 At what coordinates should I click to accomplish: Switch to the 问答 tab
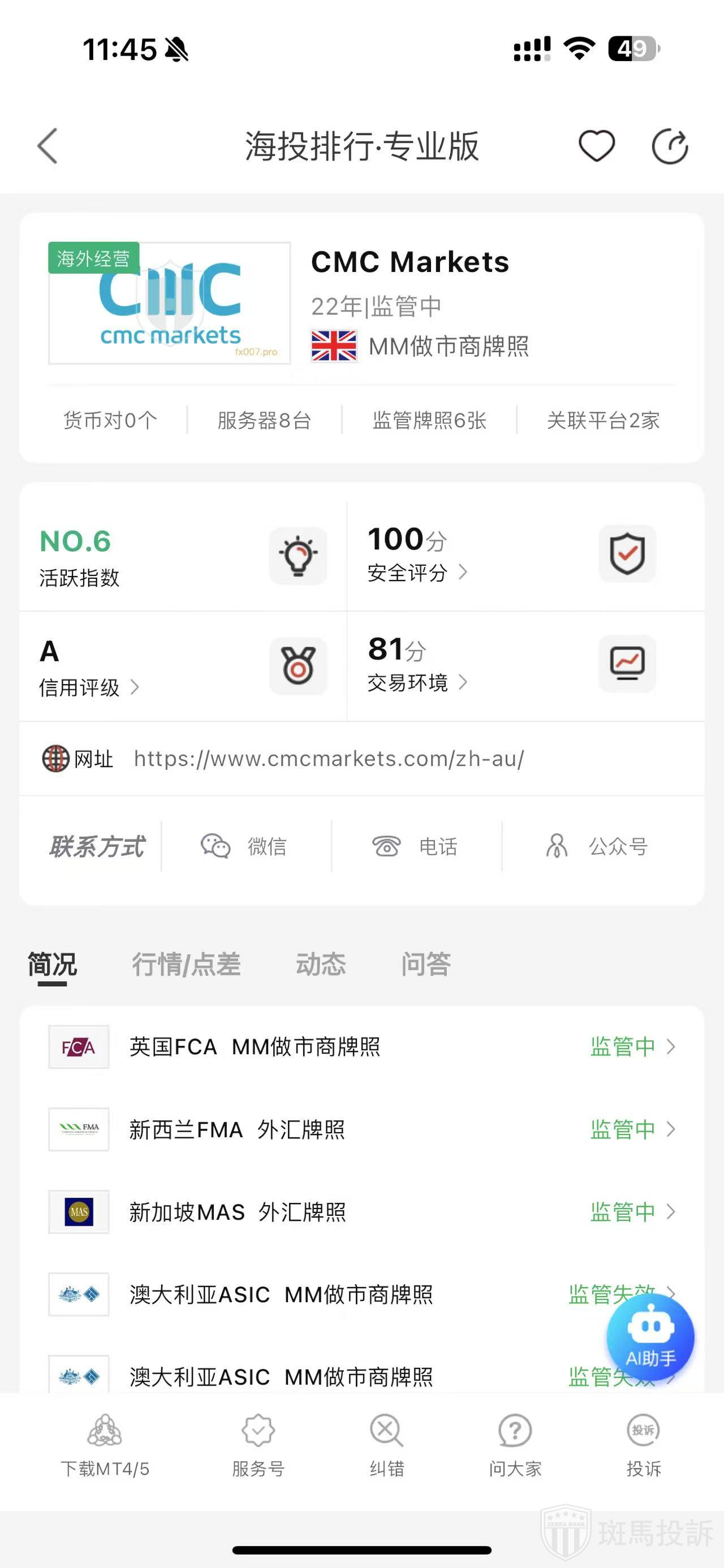click(425, 964)
